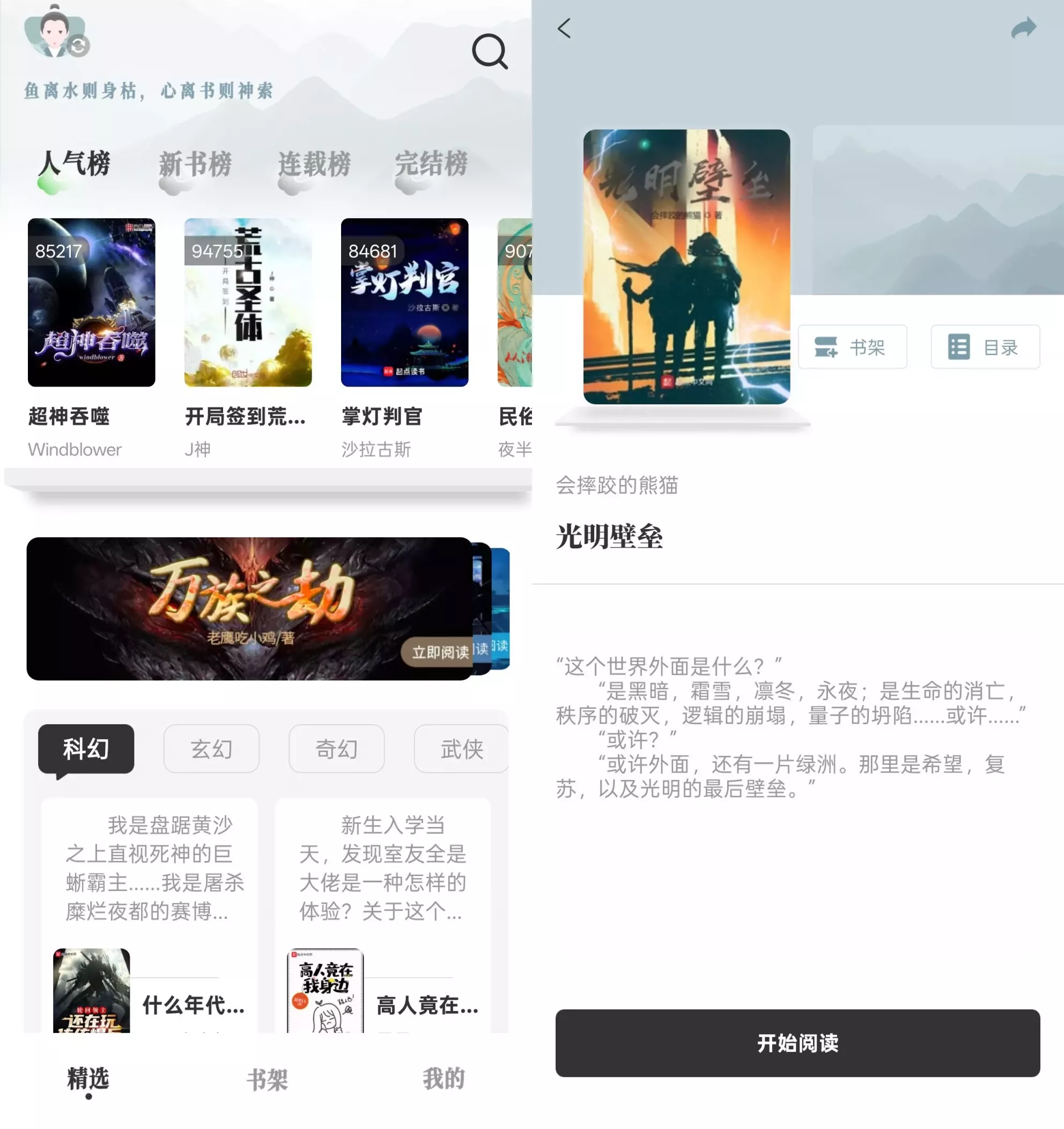Tap 立即阅读 on the 万族之劫 banner
The image size is (1064, 1129).
pos(440,652)
